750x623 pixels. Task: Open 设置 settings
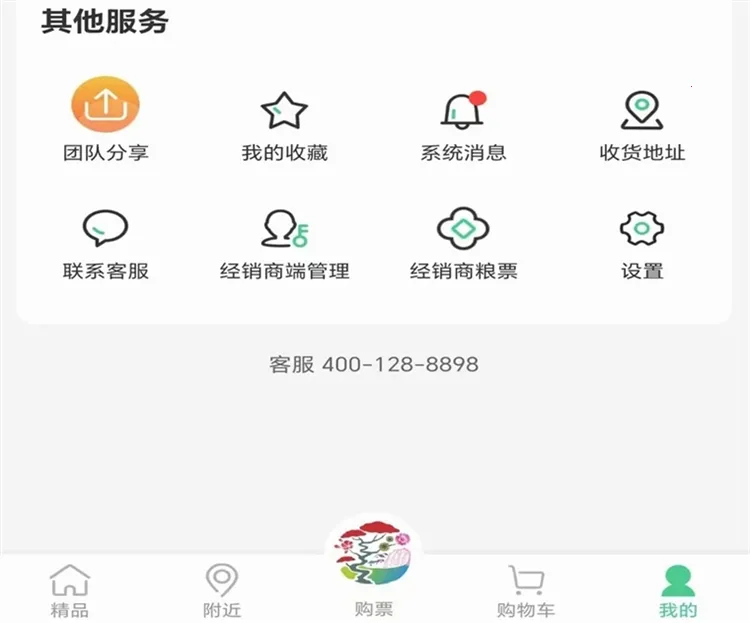click(642, 241)
